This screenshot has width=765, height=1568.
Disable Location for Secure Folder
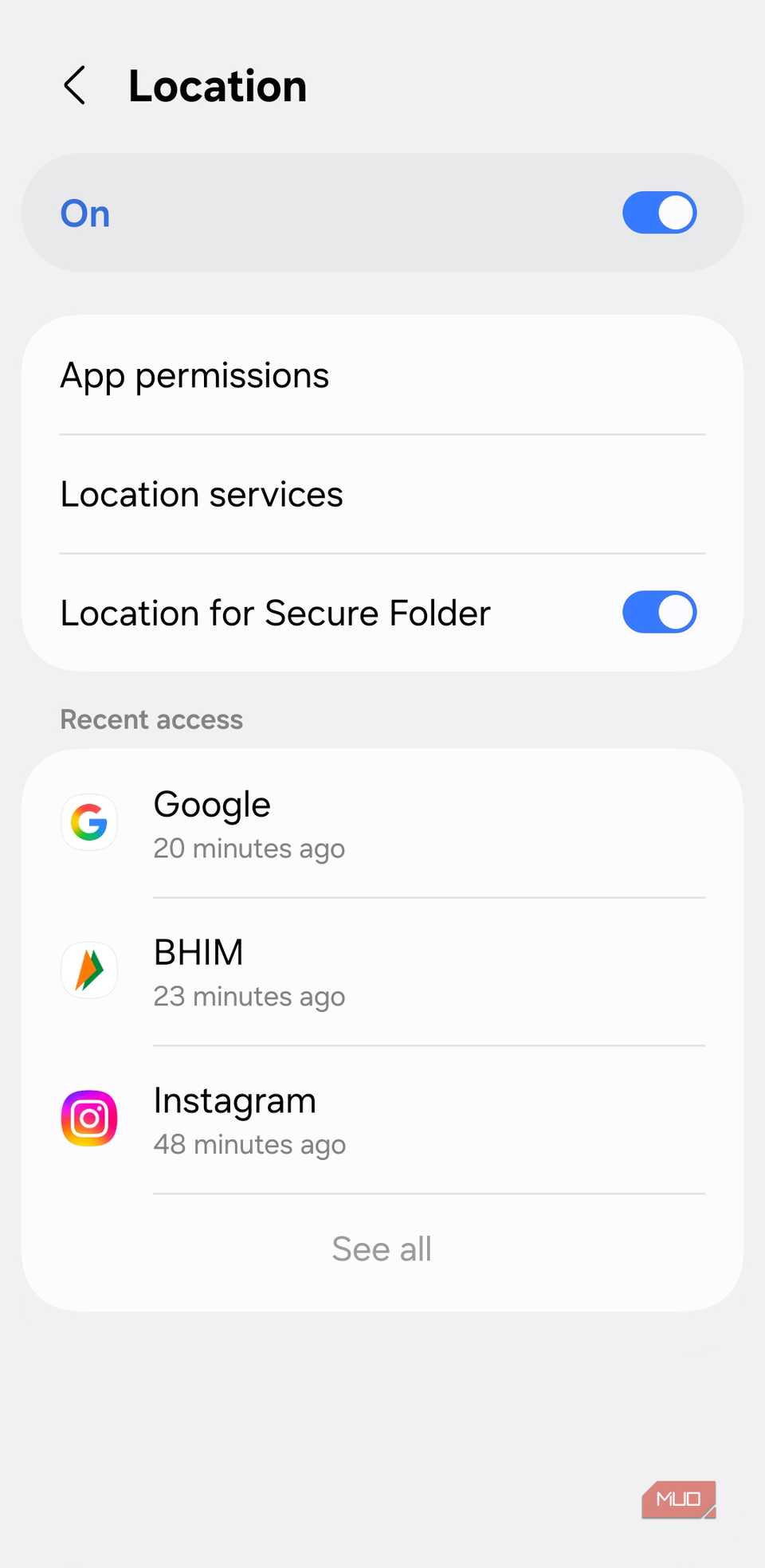click(x=659, y=612)
